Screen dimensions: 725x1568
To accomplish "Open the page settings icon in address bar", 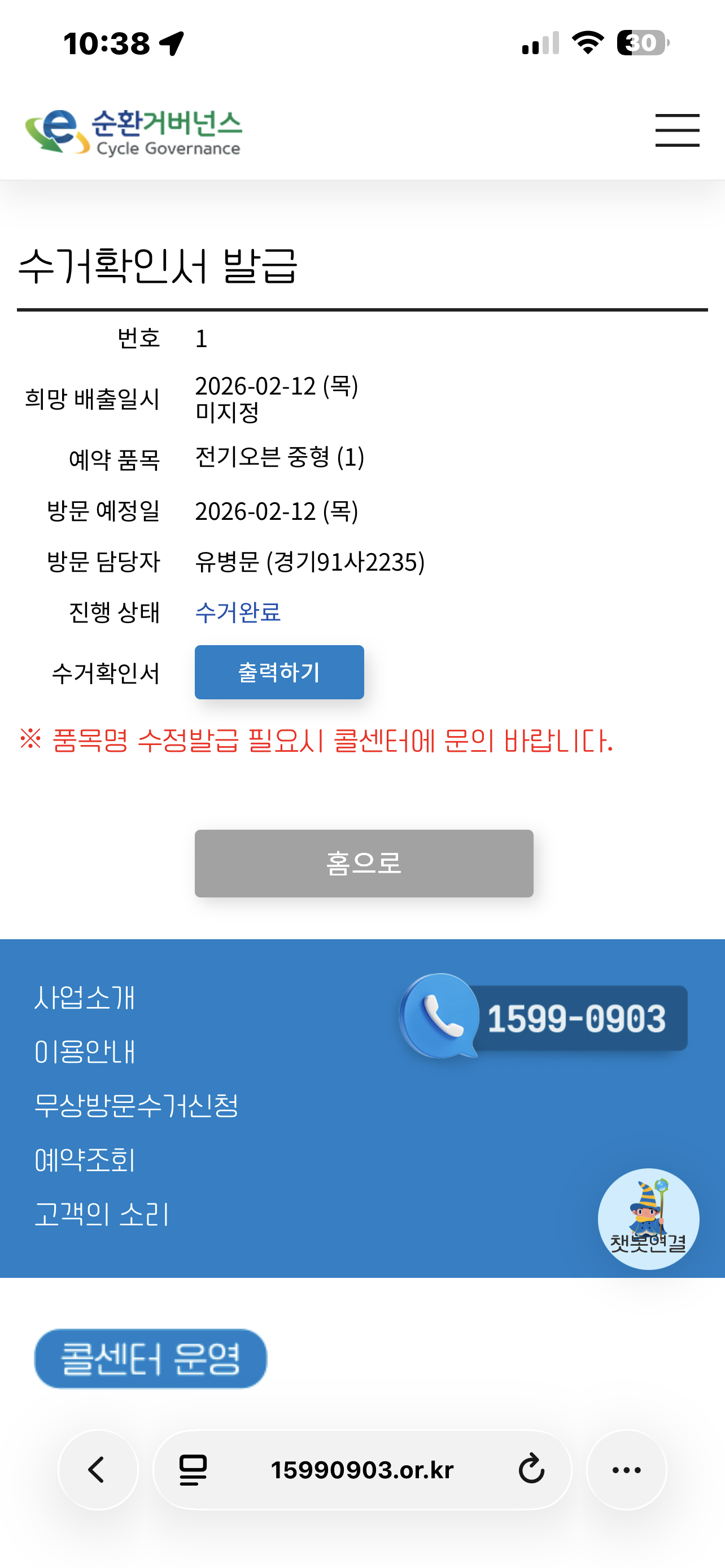I will pyautogui.click(x=193, y=1469).
